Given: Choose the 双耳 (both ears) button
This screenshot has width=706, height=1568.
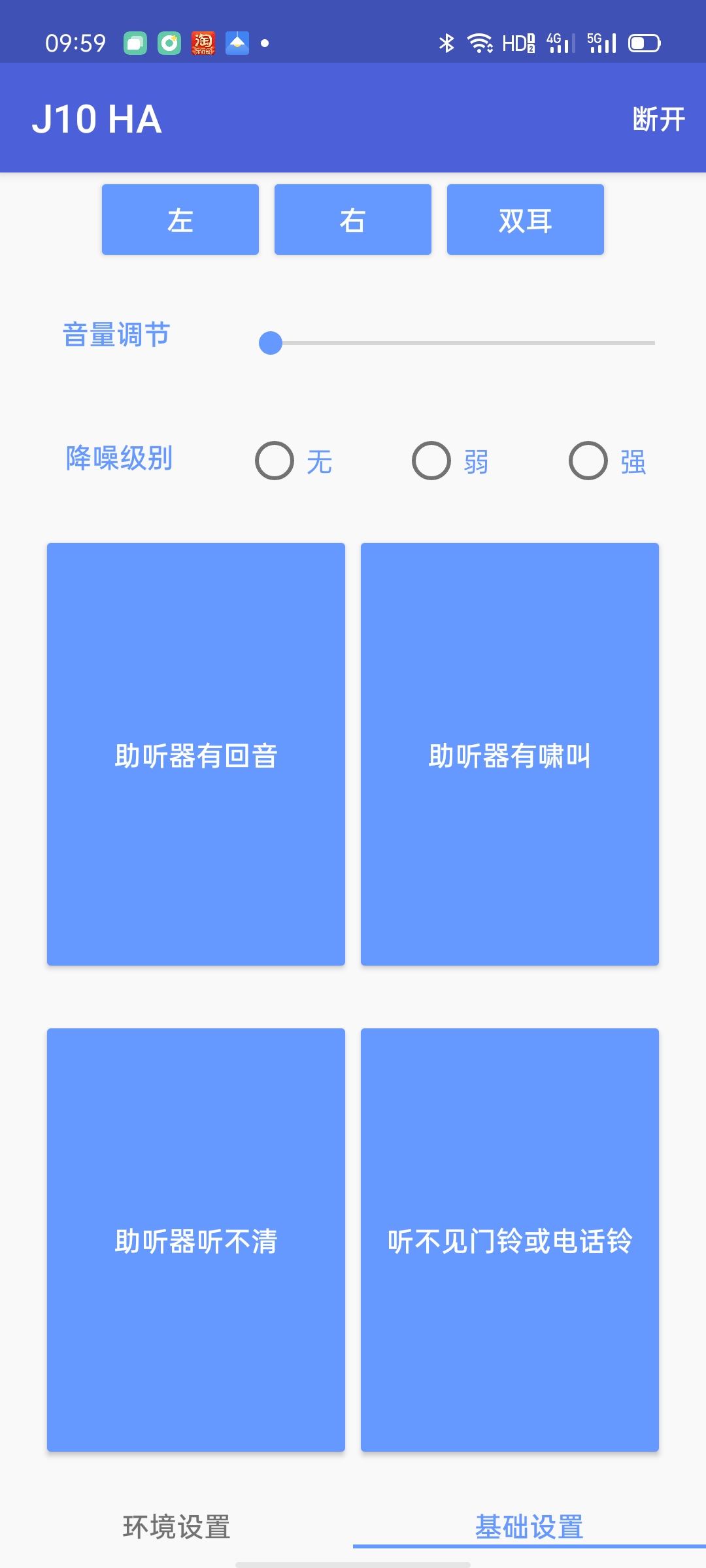Looking at the screenshot, I should [526, 220].
